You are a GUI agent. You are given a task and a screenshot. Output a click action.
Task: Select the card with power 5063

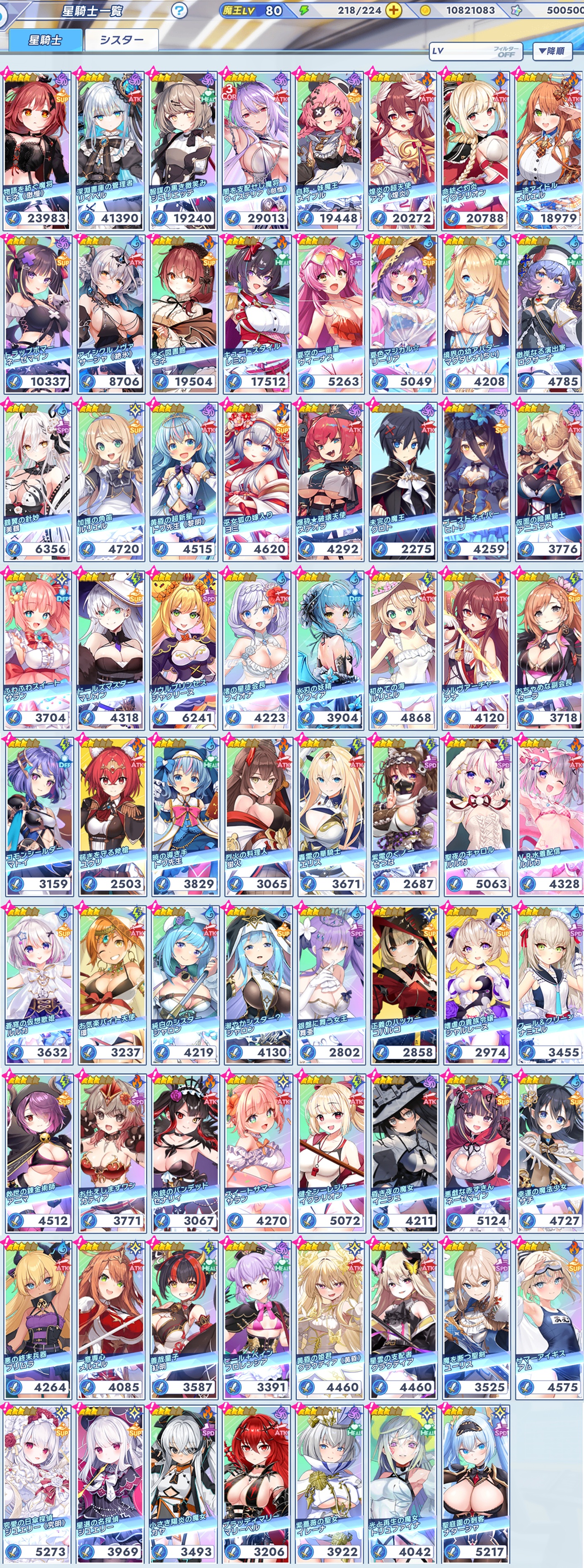pos(476,816)
